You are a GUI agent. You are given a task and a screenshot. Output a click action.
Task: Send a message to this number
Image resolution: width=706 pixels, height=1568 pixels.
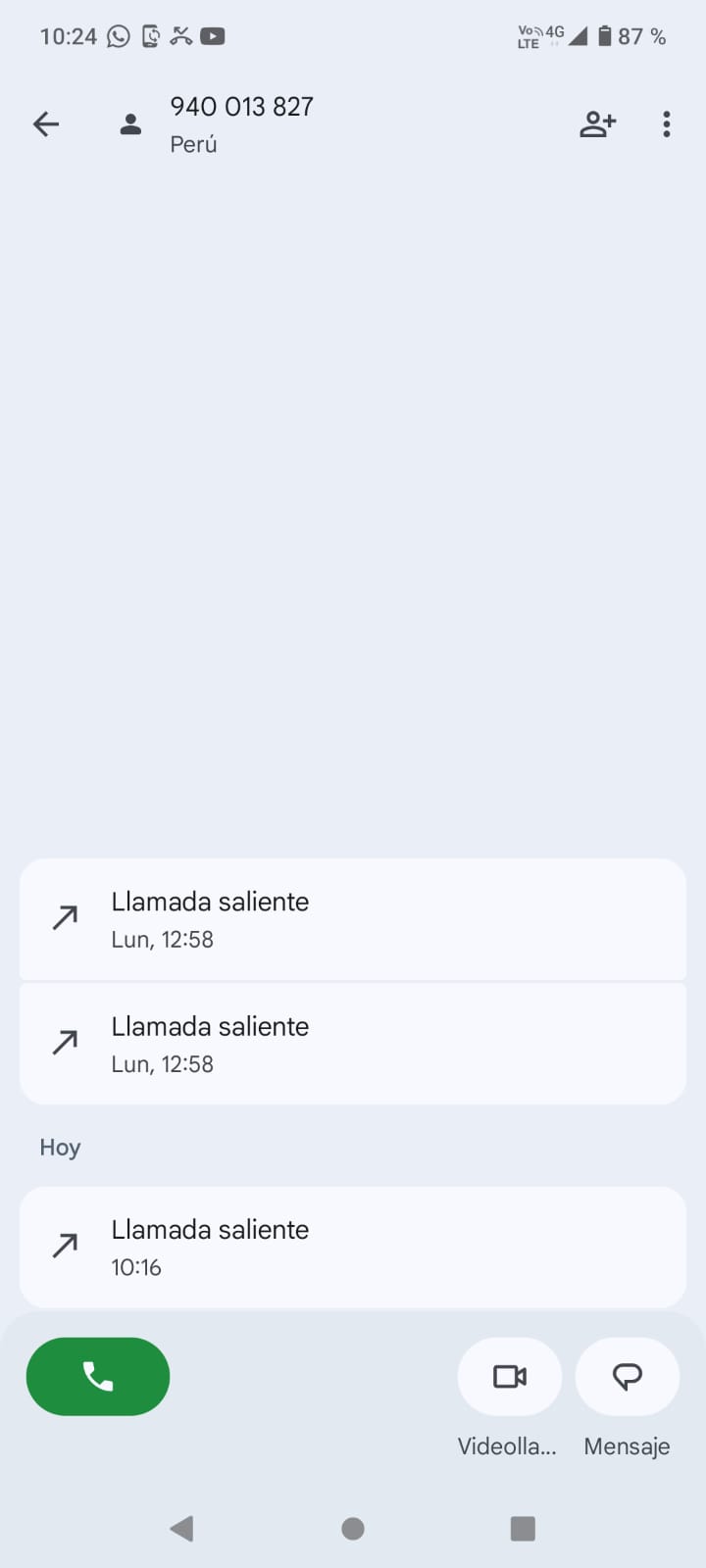tap(627, 1376)
